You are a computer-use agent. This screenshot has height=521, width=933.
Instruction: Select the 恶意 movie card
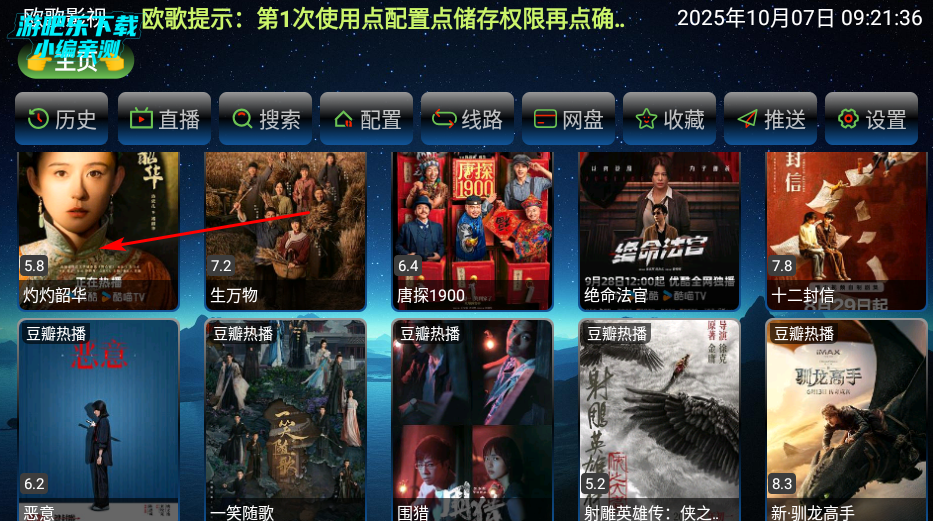98,420
